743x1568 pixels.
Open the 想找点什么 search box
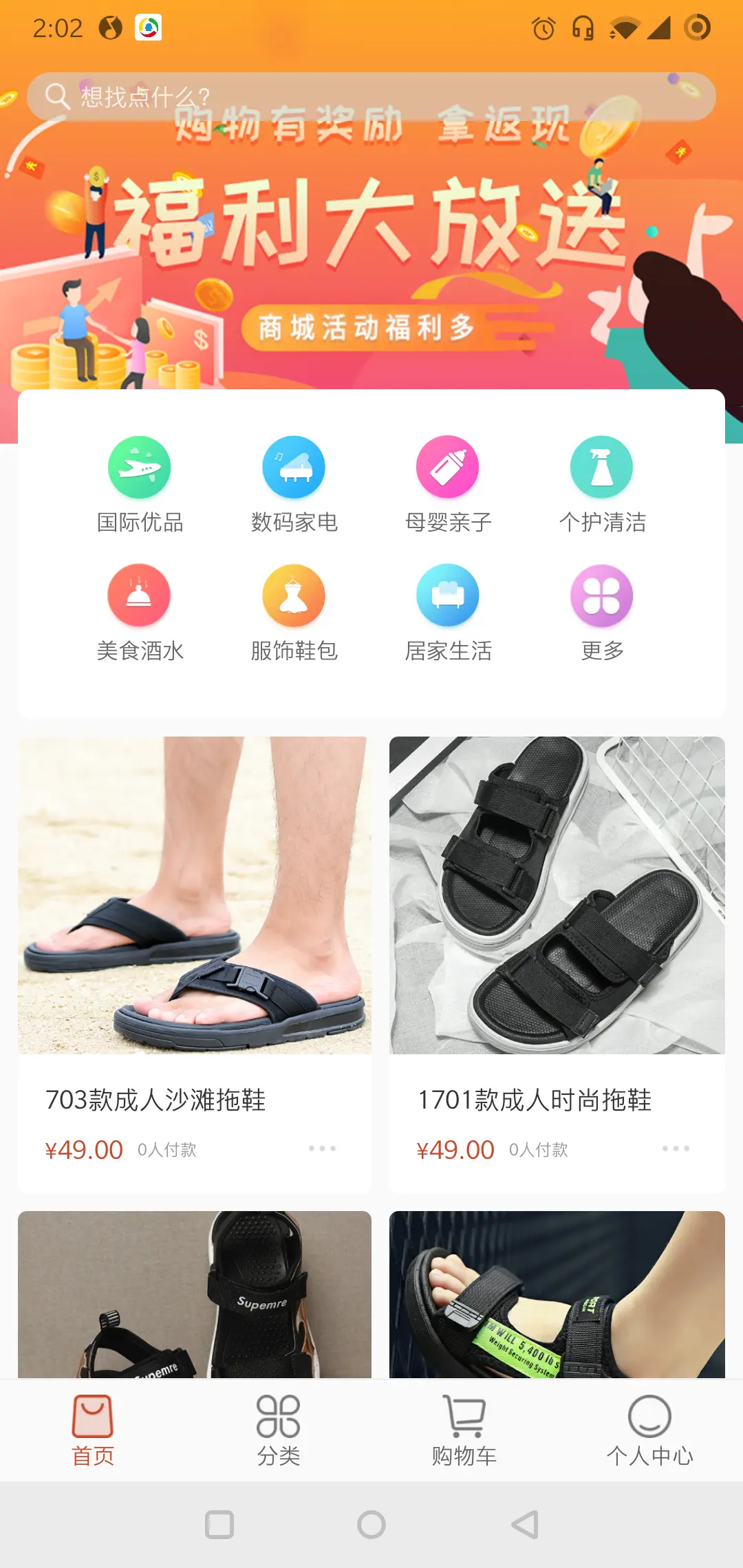tap(371, 96)
